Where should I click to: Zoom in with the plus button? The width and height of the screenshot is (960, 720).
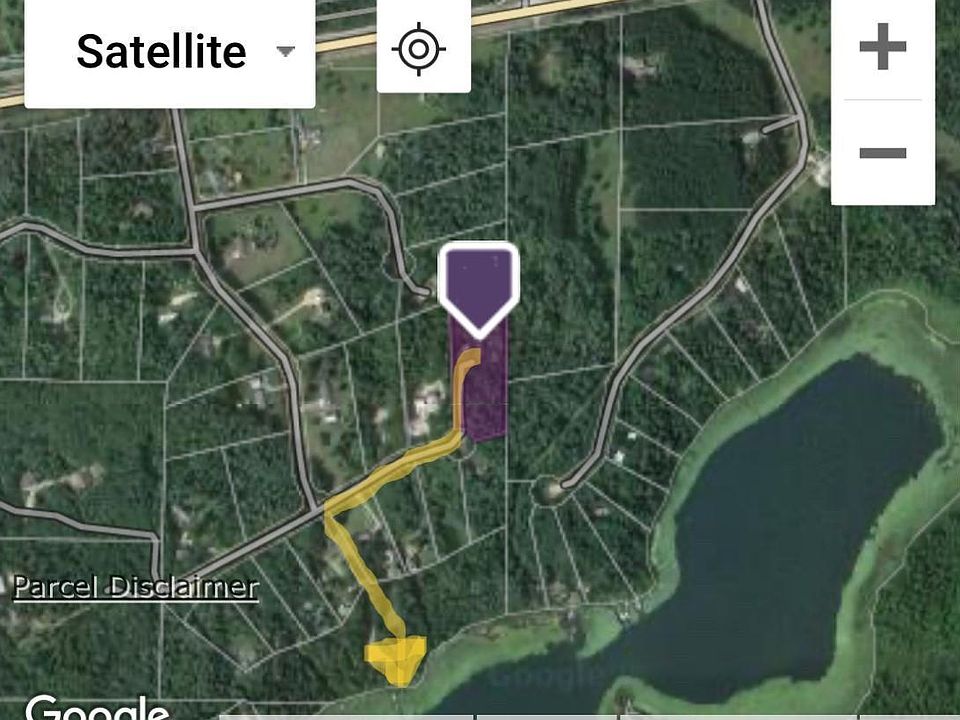(882, 47)
